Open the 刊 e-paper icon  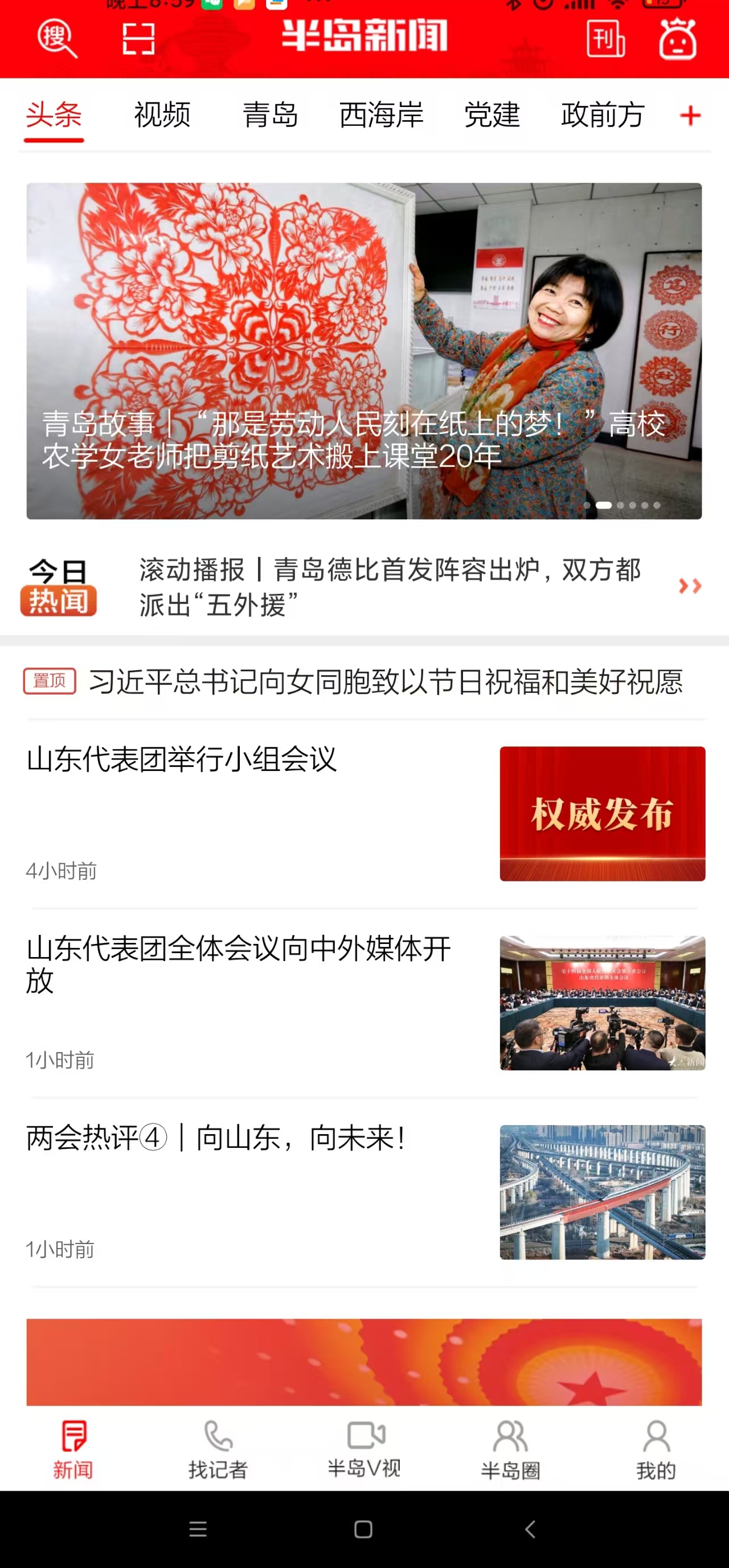coord(605,39)
